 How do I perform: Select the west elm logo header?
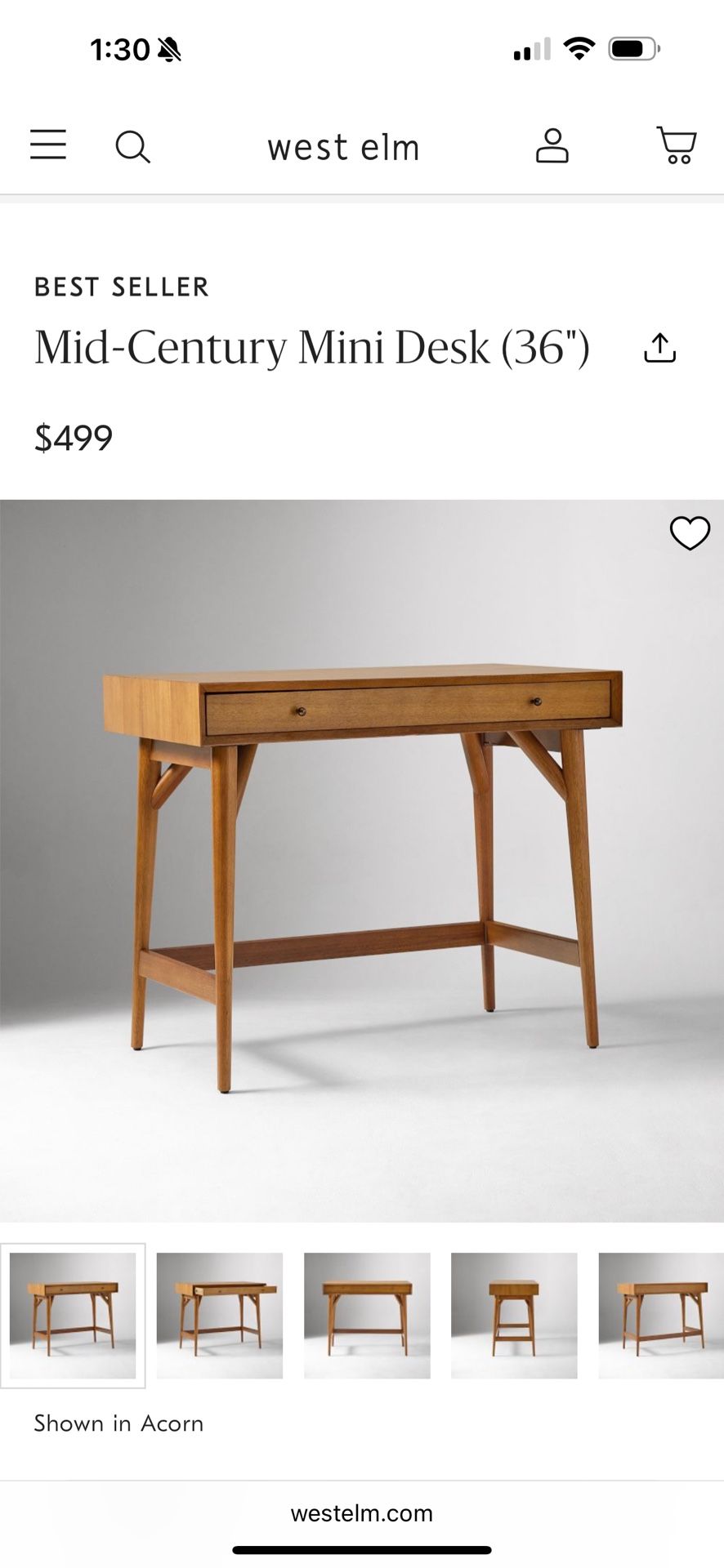coord(342,148)
